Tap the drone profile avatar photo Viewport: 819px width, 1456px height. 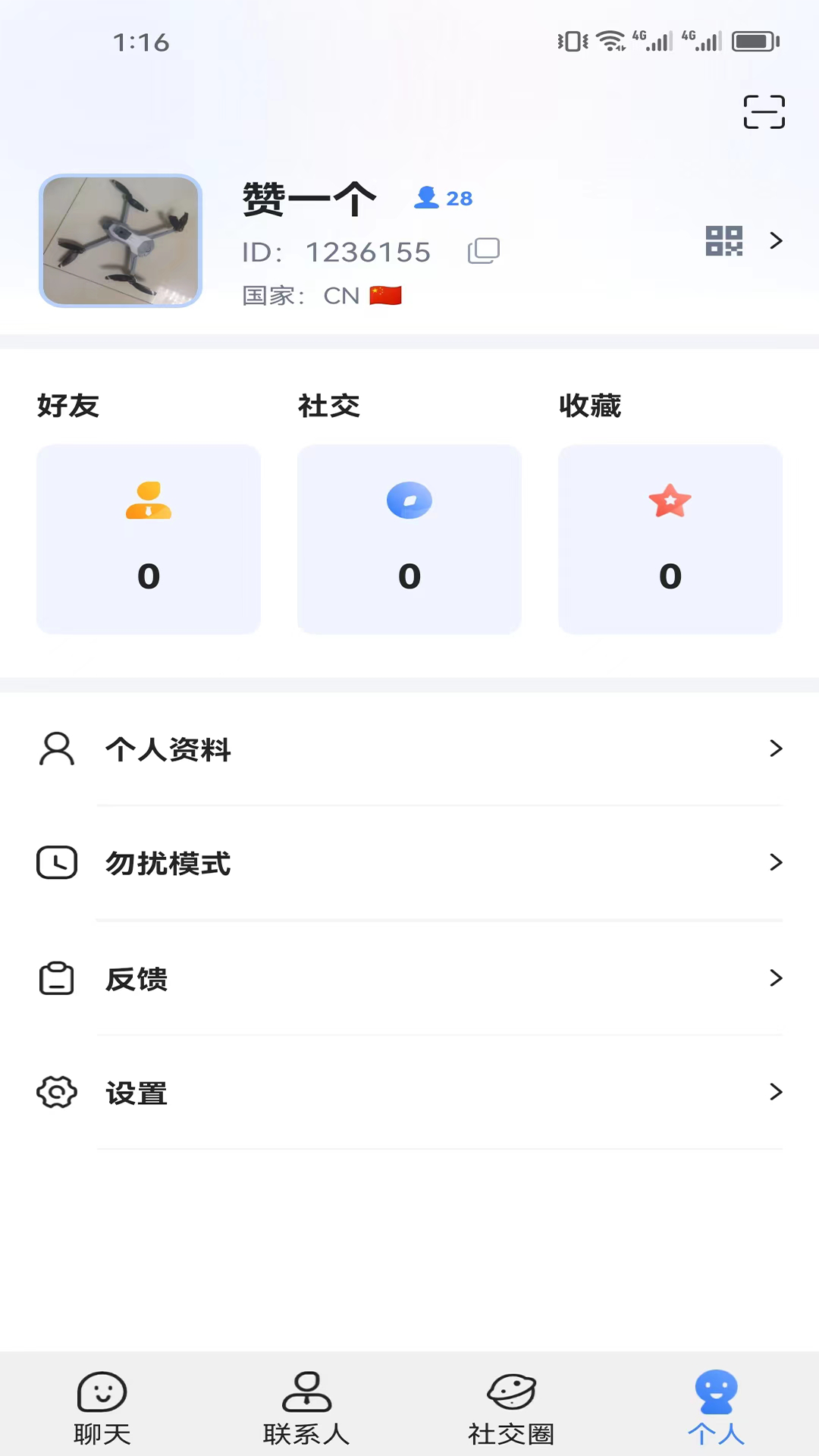pyautogui.click(x=120, y=240)
